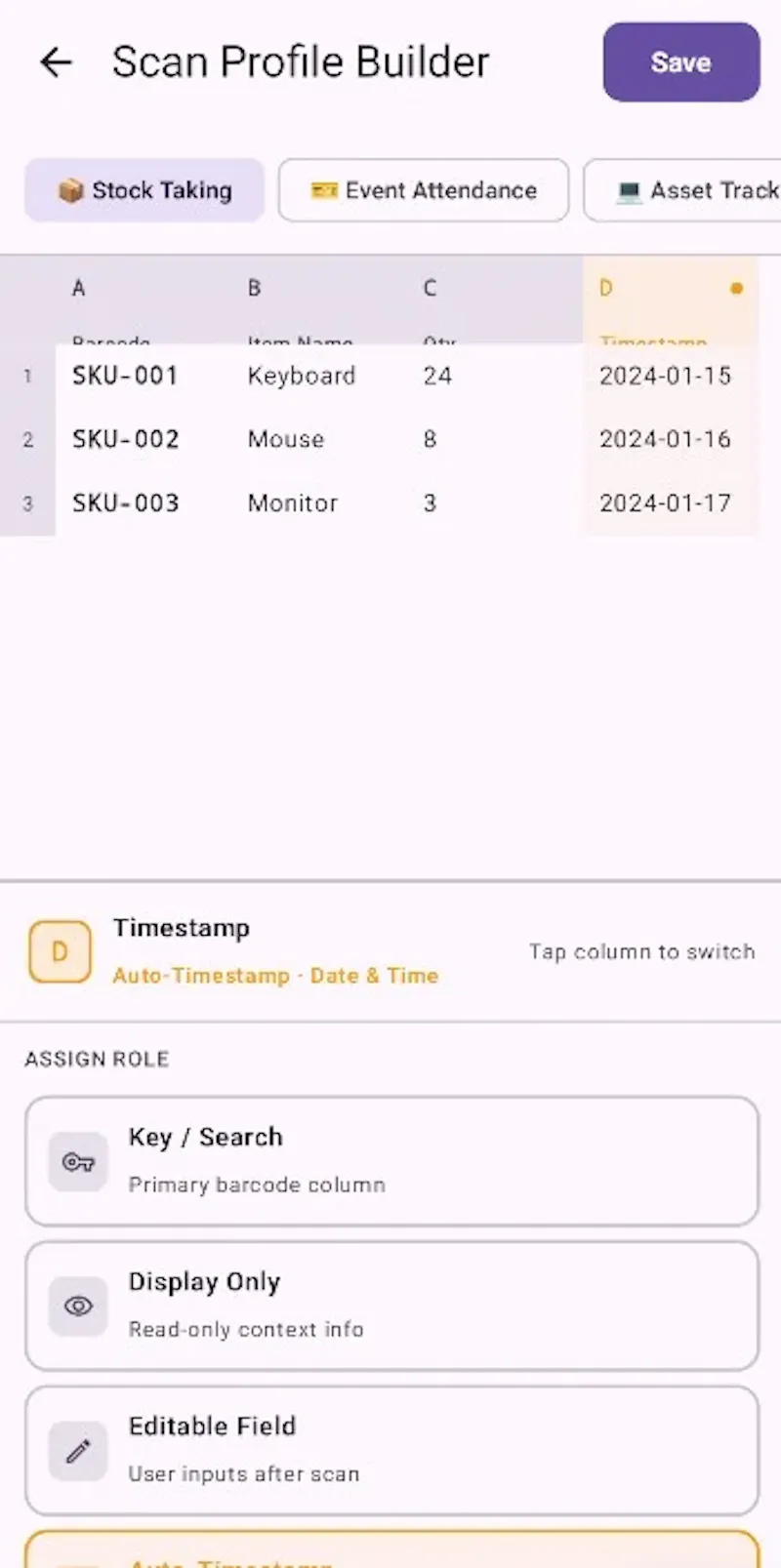781x1568 pixels.
Task: Save the scan profile
Action: 680,62
